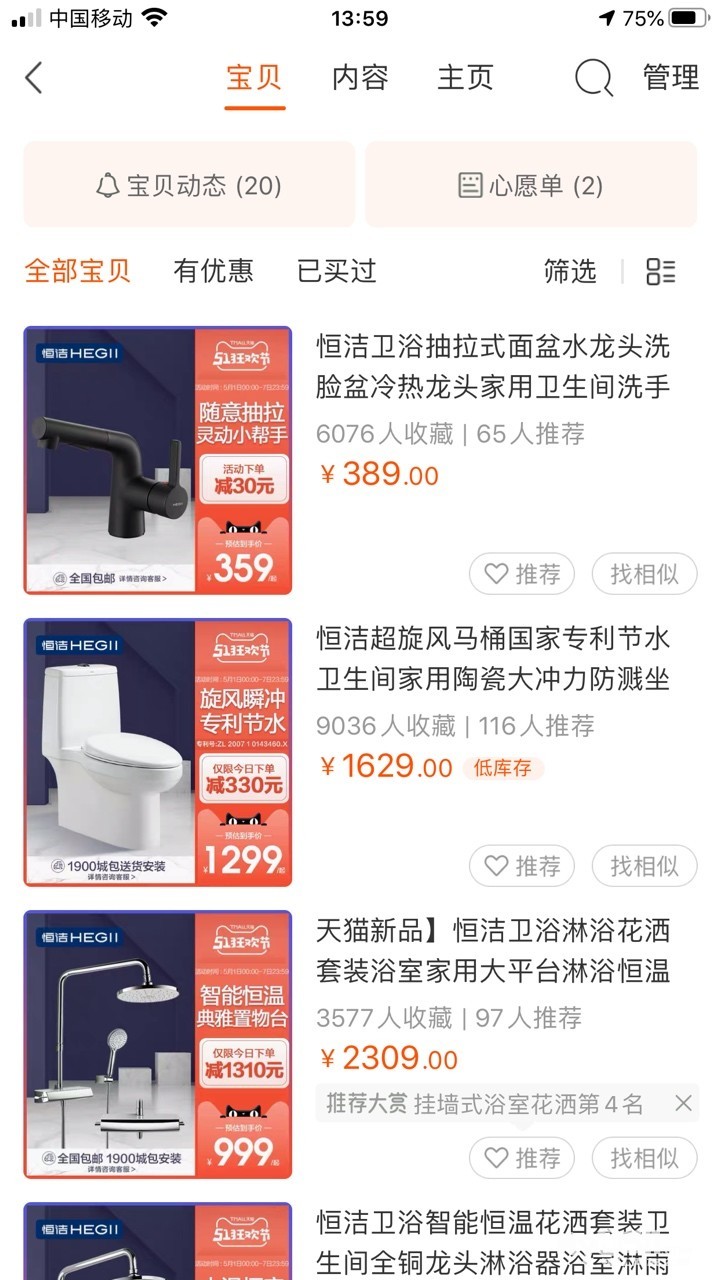The height and width of the screenshot is (1280, 720).
Task: Open the search magnifier icon
Action: coord(594,77)
